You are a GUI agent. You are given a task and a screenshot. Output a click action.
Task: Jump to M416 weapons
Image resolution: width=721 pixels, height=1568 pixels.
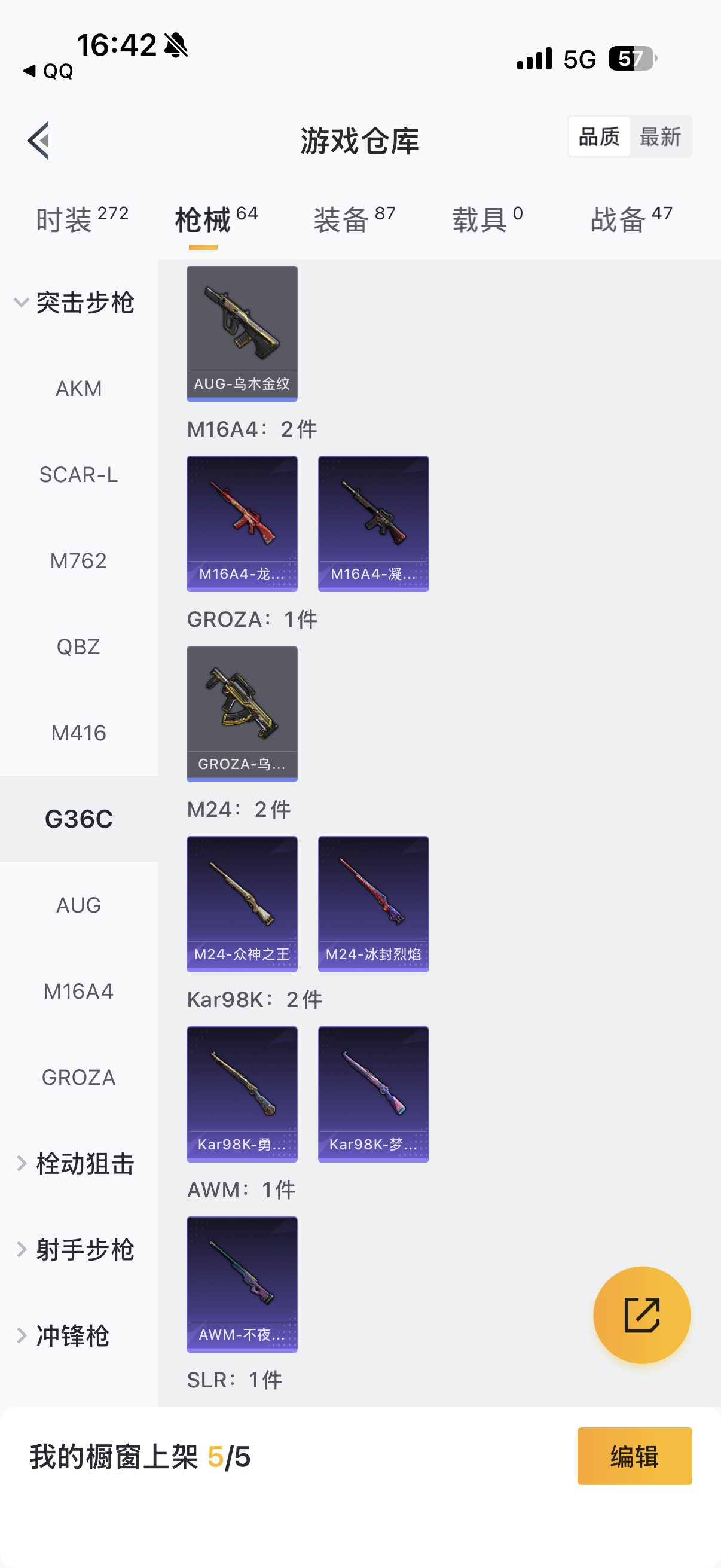click(x=78, y=733)
